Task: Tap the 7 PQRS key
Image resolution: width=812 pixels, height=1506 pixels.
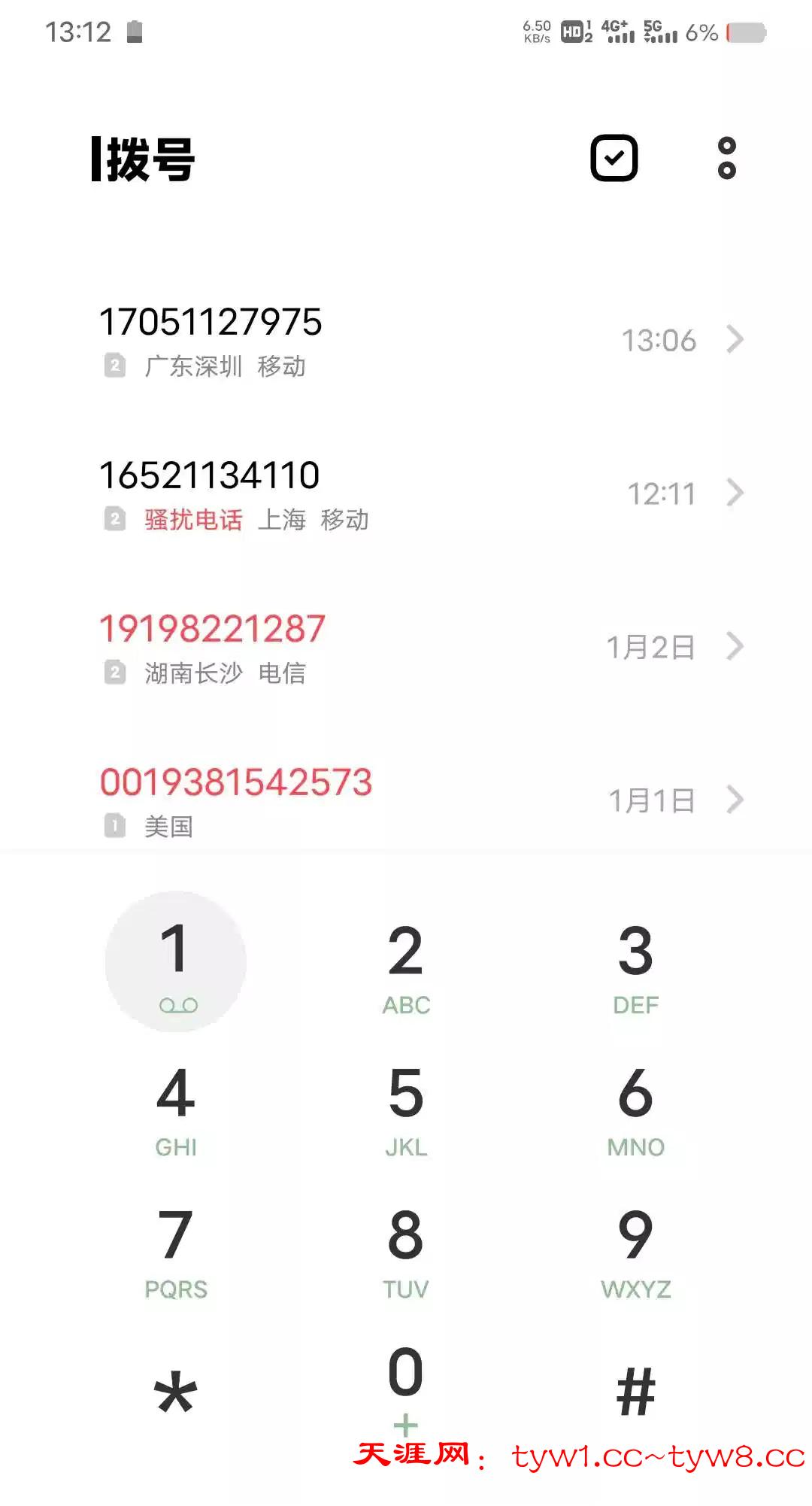Action: click(176, 1250)
